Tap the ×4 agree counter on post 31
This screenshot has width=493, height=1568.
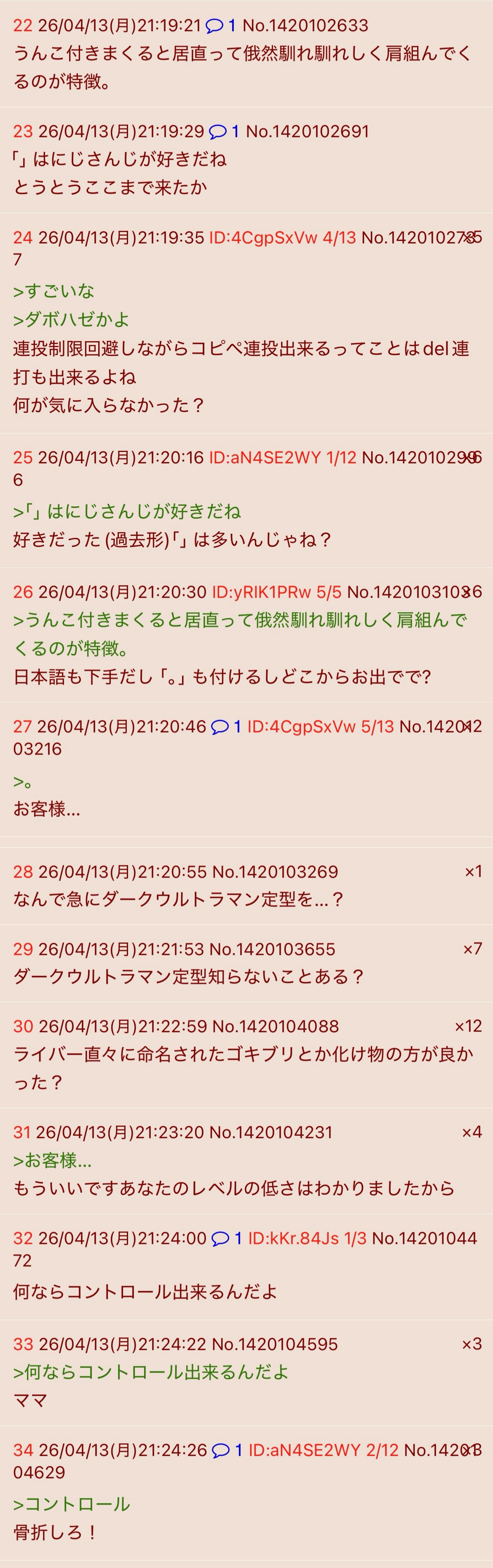pyautogui.click(x=472, y=1132)
